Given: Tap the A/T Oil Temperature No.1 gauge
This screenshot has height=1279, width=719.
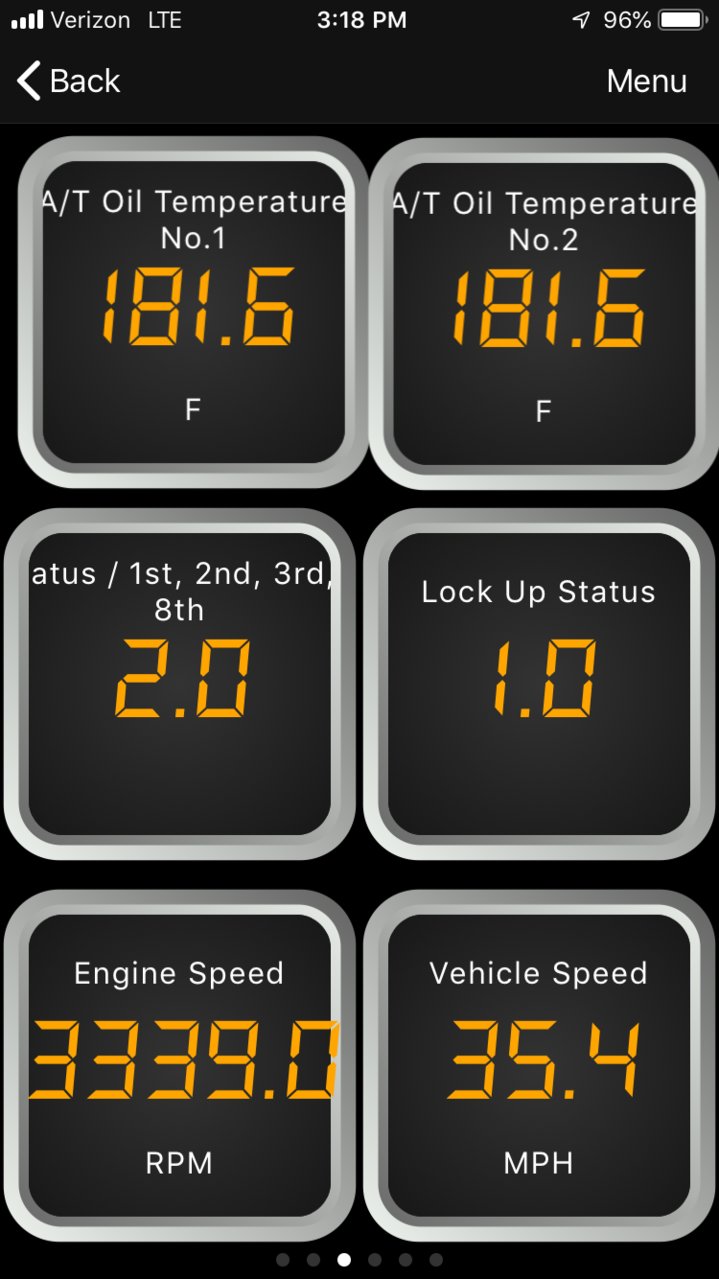Looking at the screenshot, I should click(x=193, y=312).
